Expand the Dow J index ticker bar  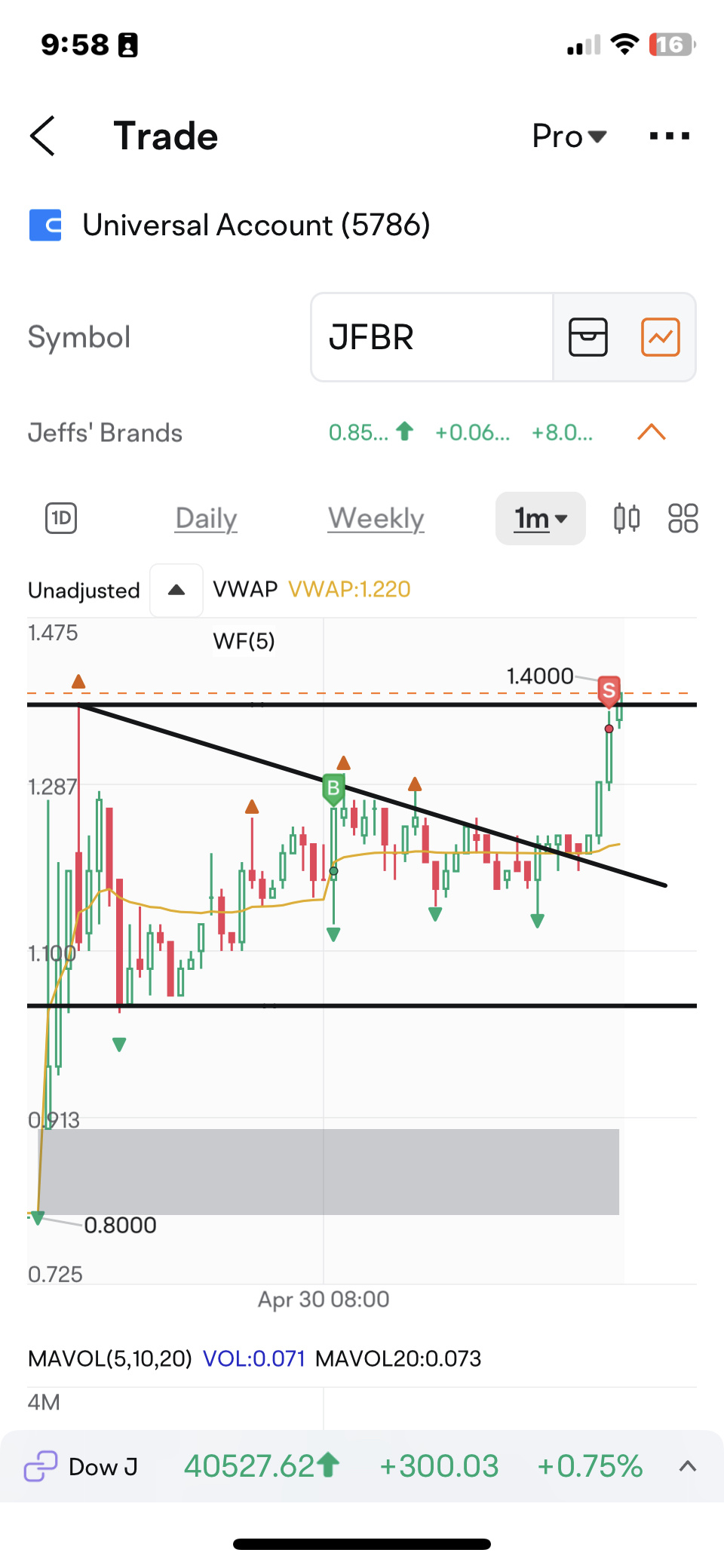(x=688, y=1466)
